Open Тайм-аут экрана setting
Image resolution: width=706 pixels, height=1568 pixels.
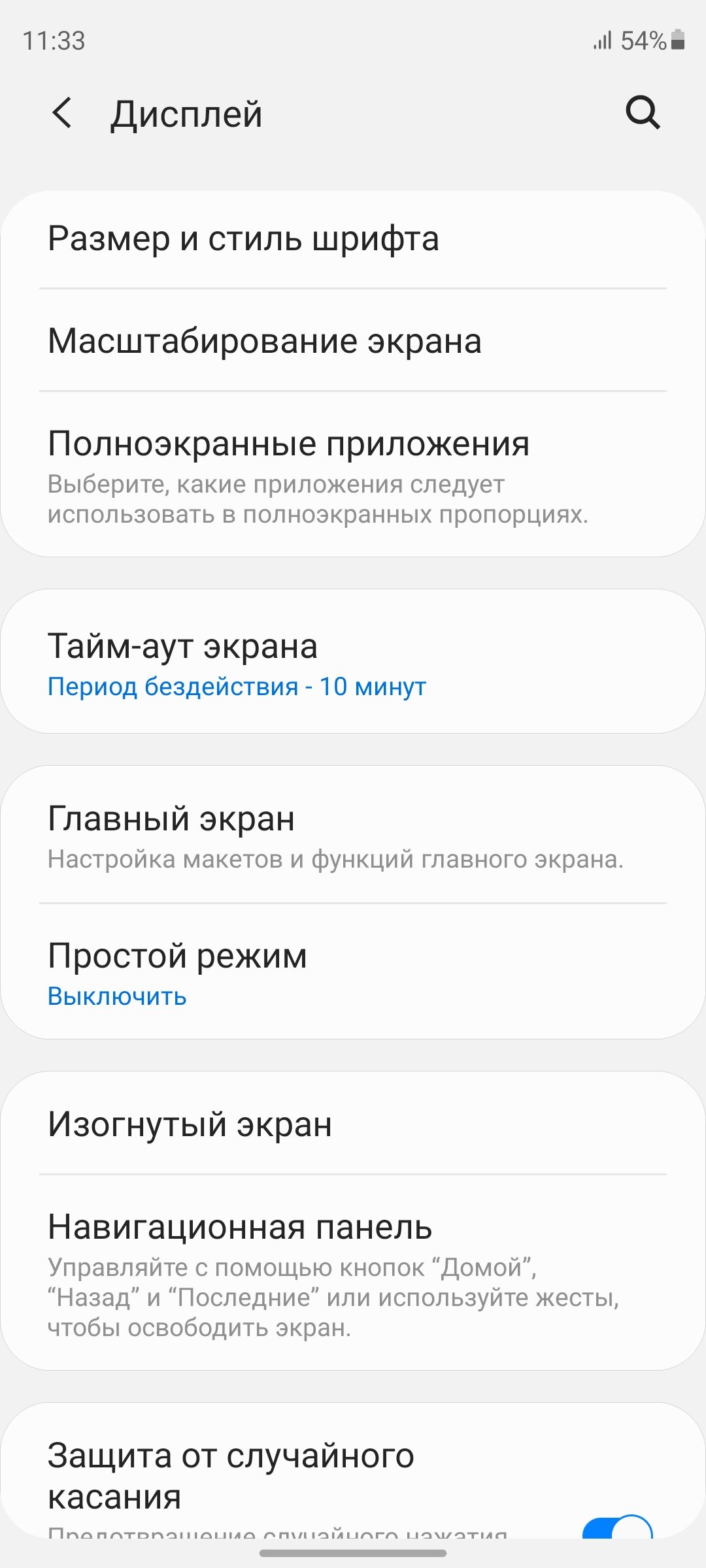tap(353, 662)
